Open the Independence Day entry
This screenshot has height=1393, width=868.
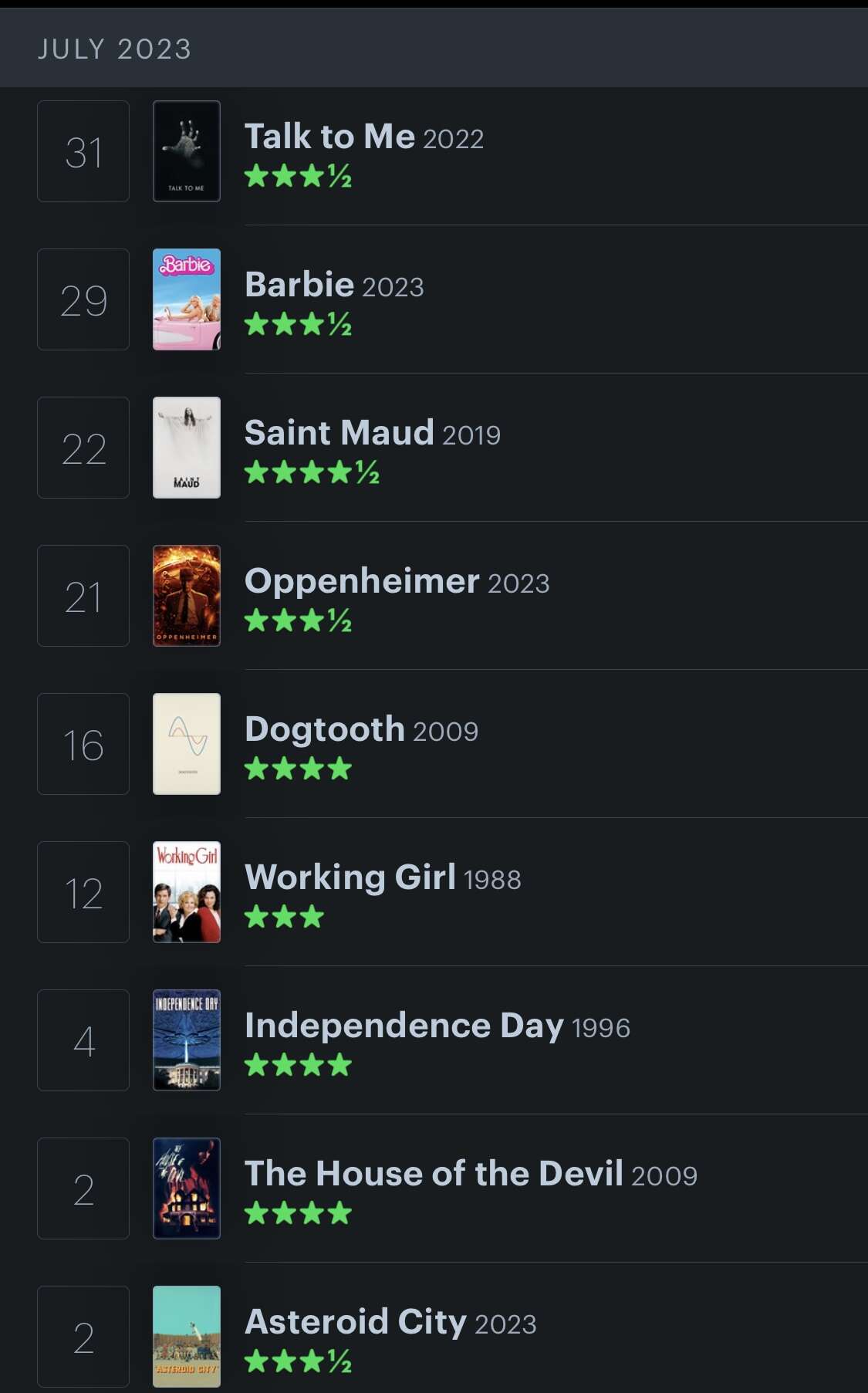tap(404, 1026)
